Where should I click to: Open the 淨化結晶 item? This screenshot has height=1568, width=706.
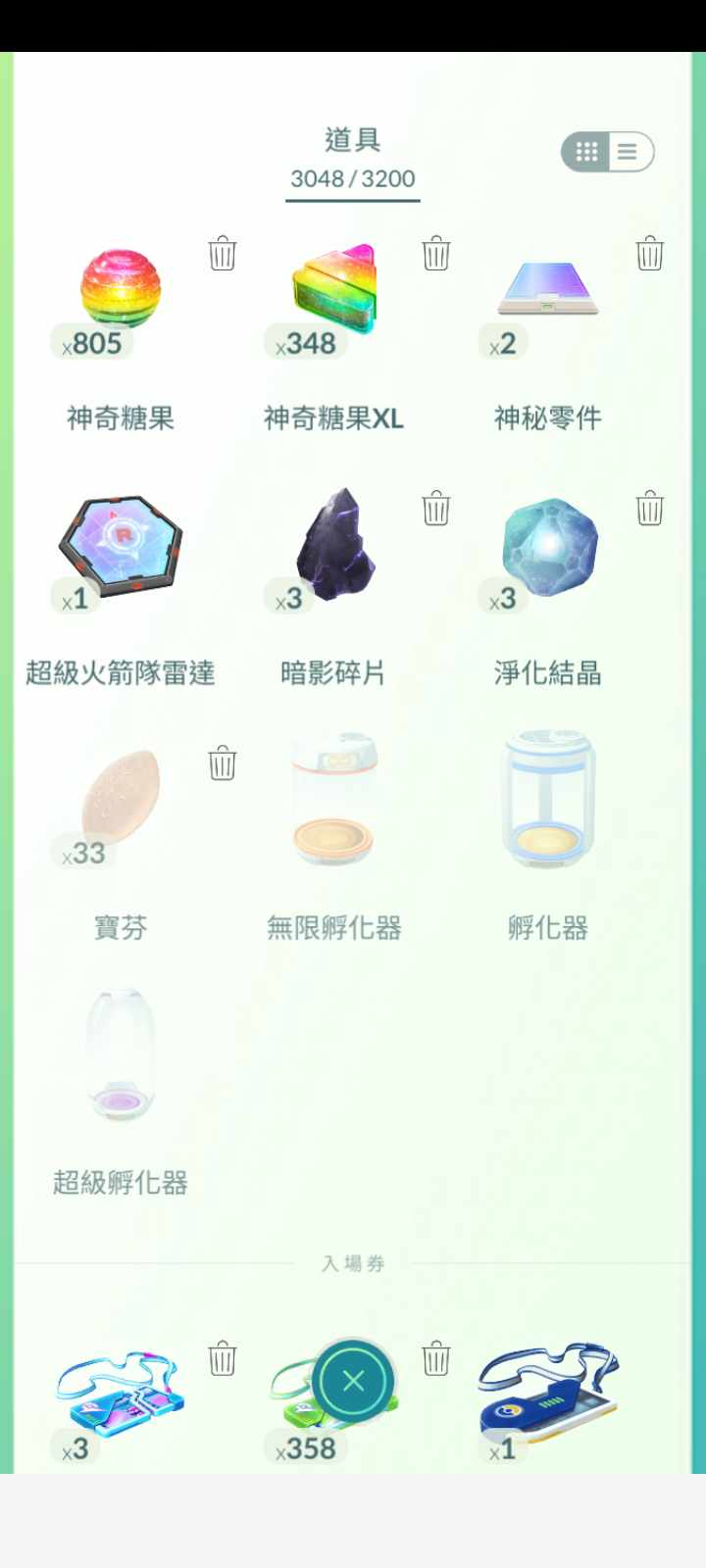[548, 546]
